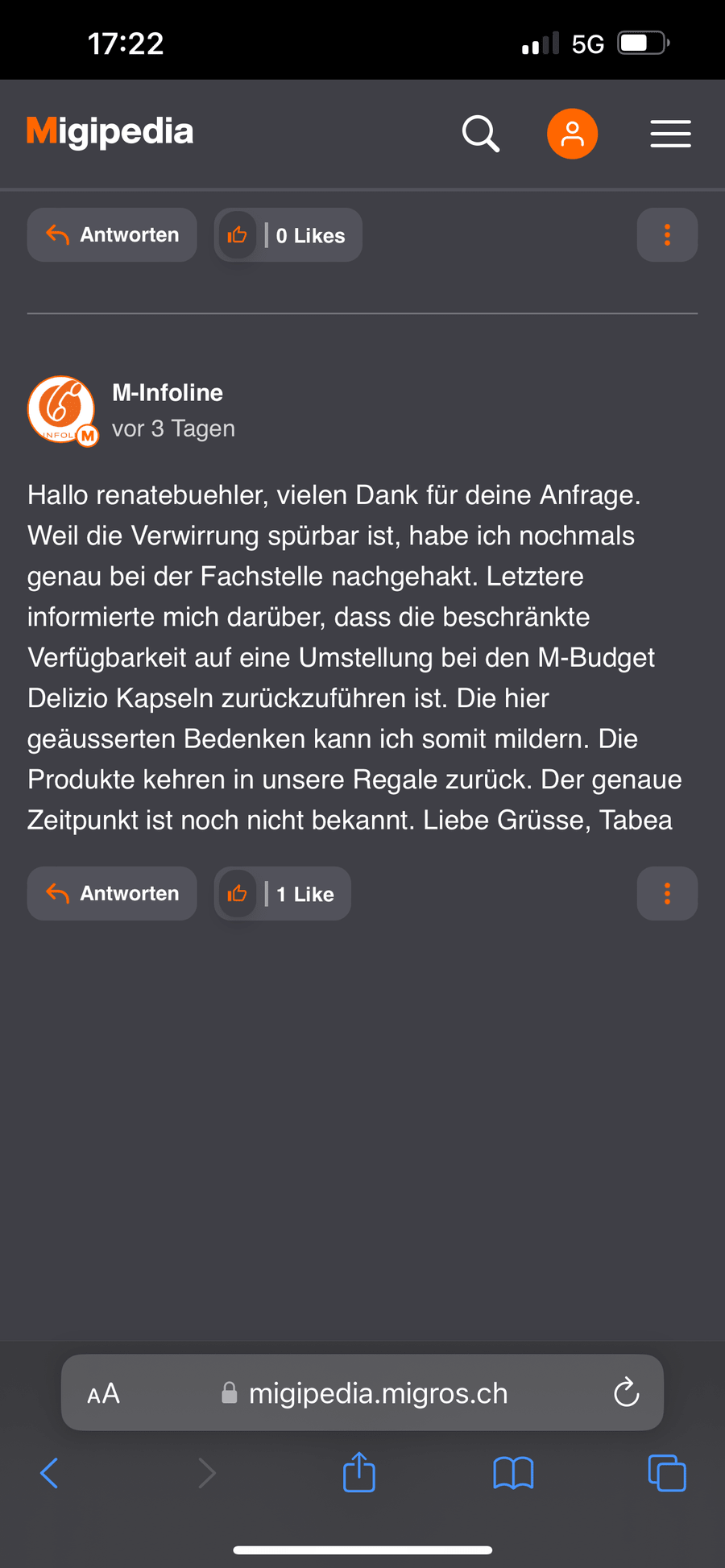The width and height of the screenshot is (725, 1568).
Task: Tap Antworten beside 0 Likes
Action: pos(112,235)
